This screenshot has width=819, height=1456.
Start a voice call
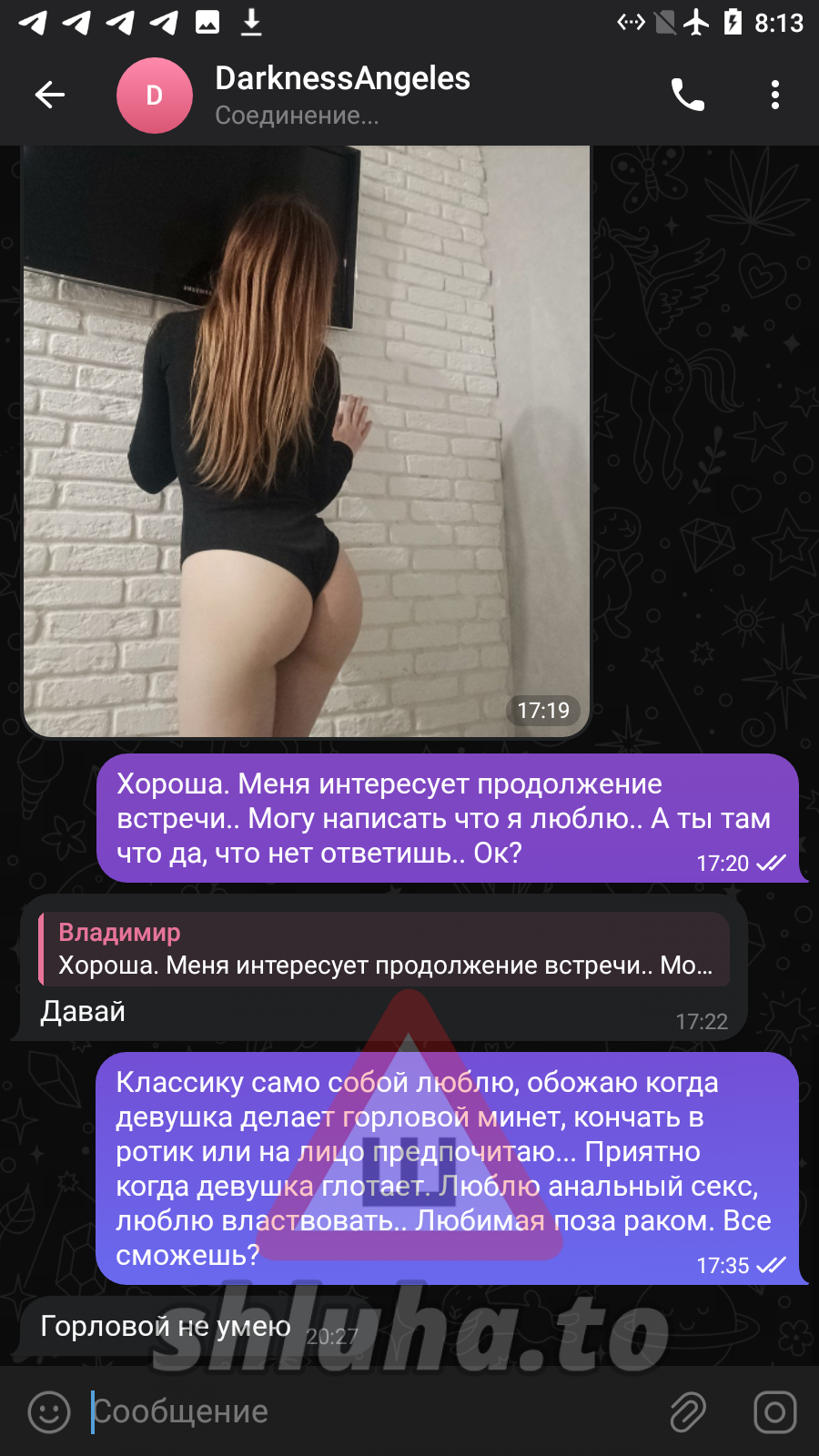688,95
